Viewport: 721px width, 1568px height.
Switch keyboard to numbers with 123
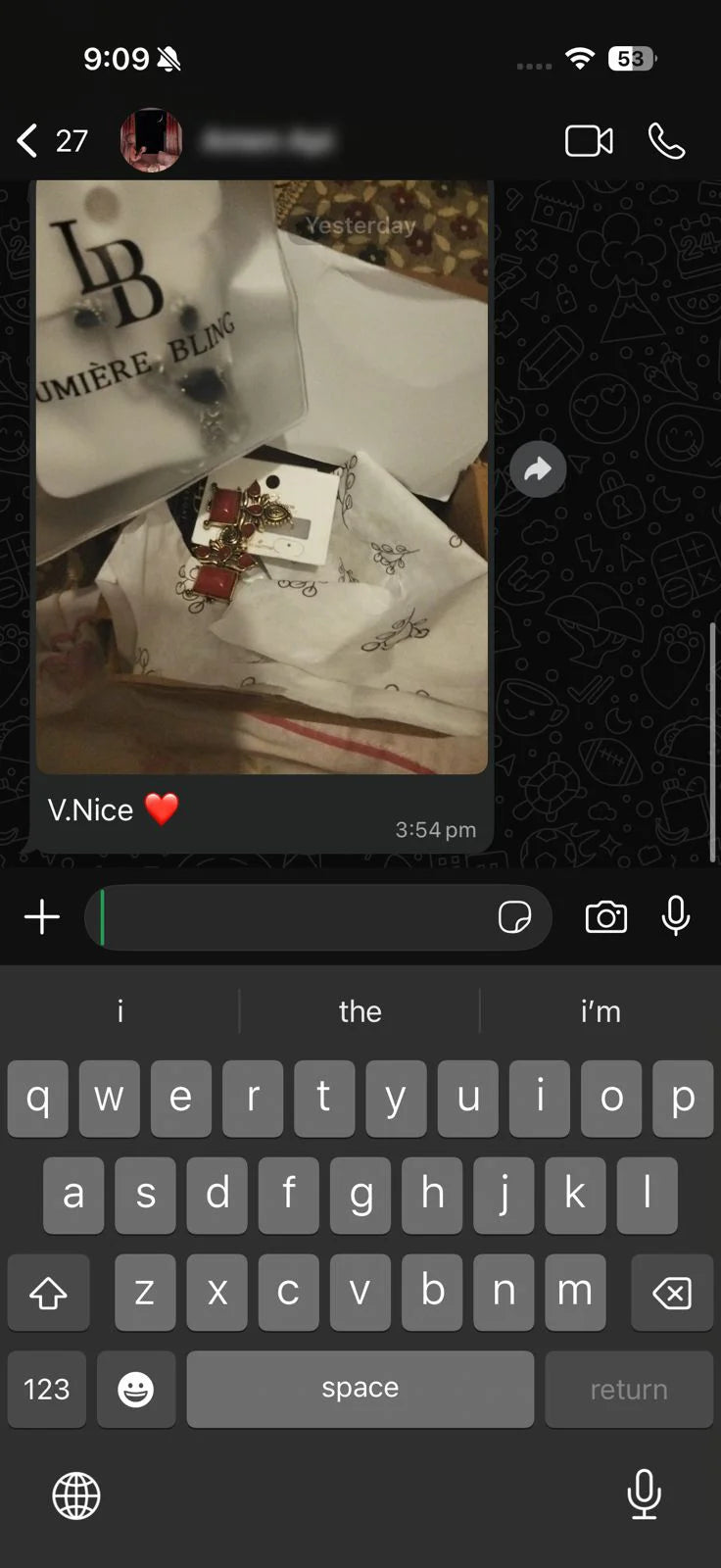47,1389
